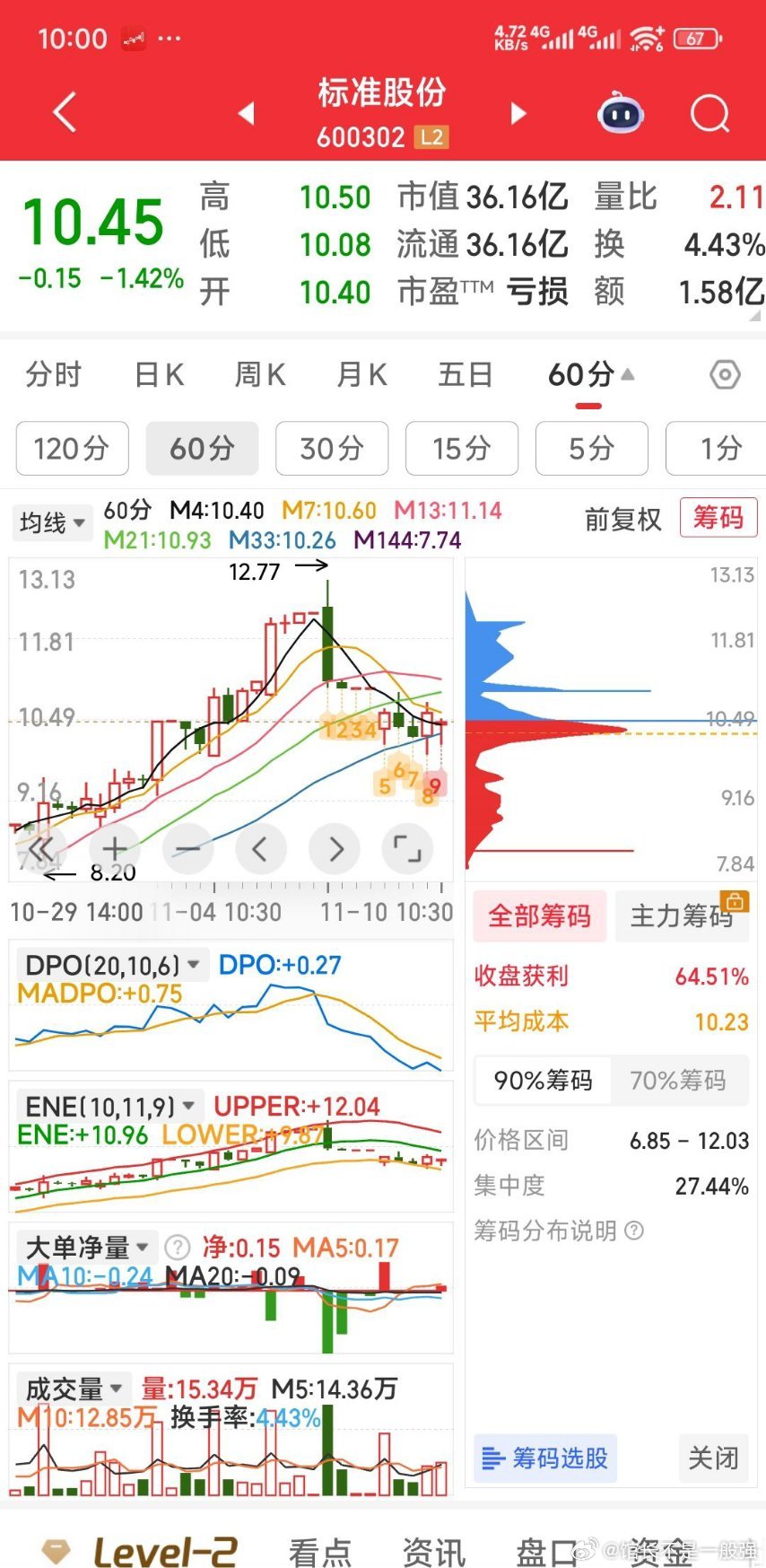Switch to the 日K chart tab

tap(160, 374)
